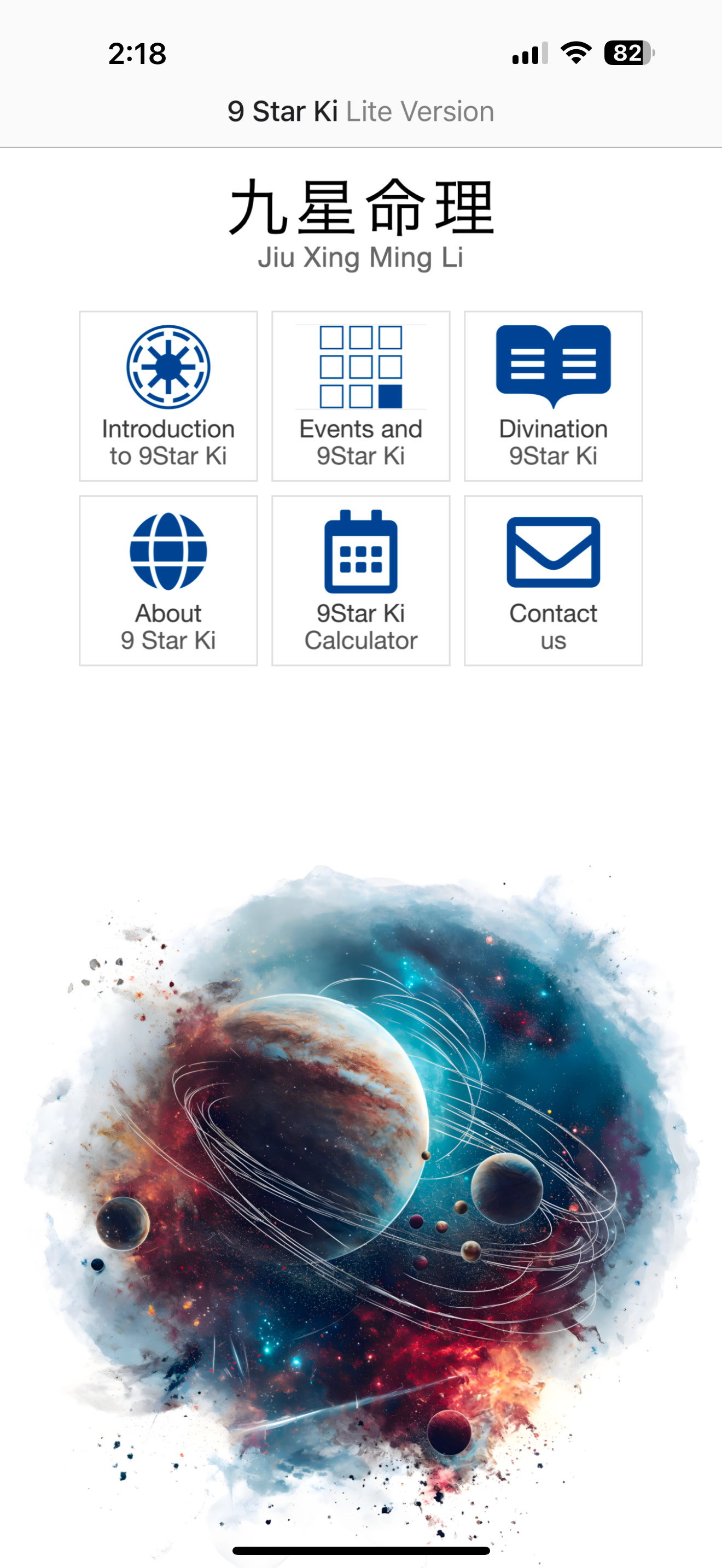Tap the 9 Star Ki Lite Version title bar

tap(361, 111)
